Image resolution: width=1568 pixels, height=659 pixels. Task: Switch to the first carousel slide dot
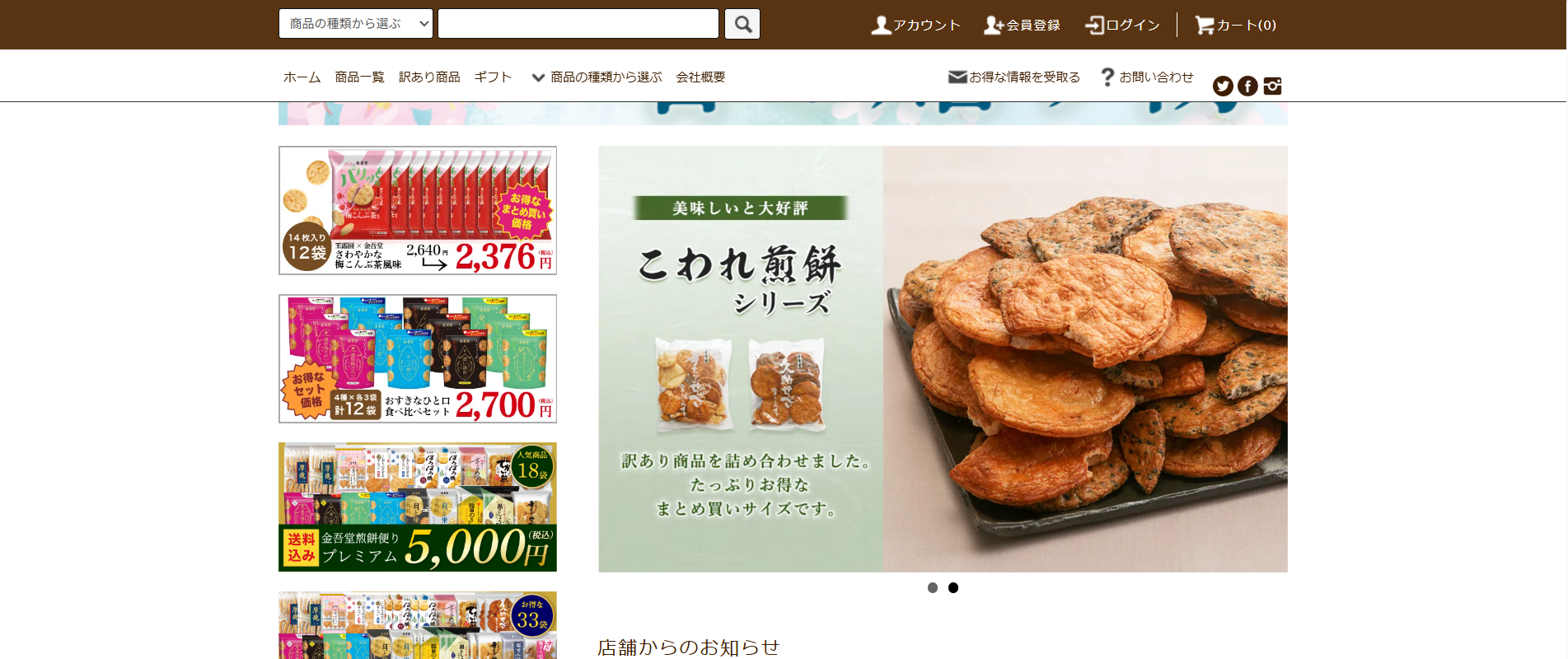(x=933, y=588)
